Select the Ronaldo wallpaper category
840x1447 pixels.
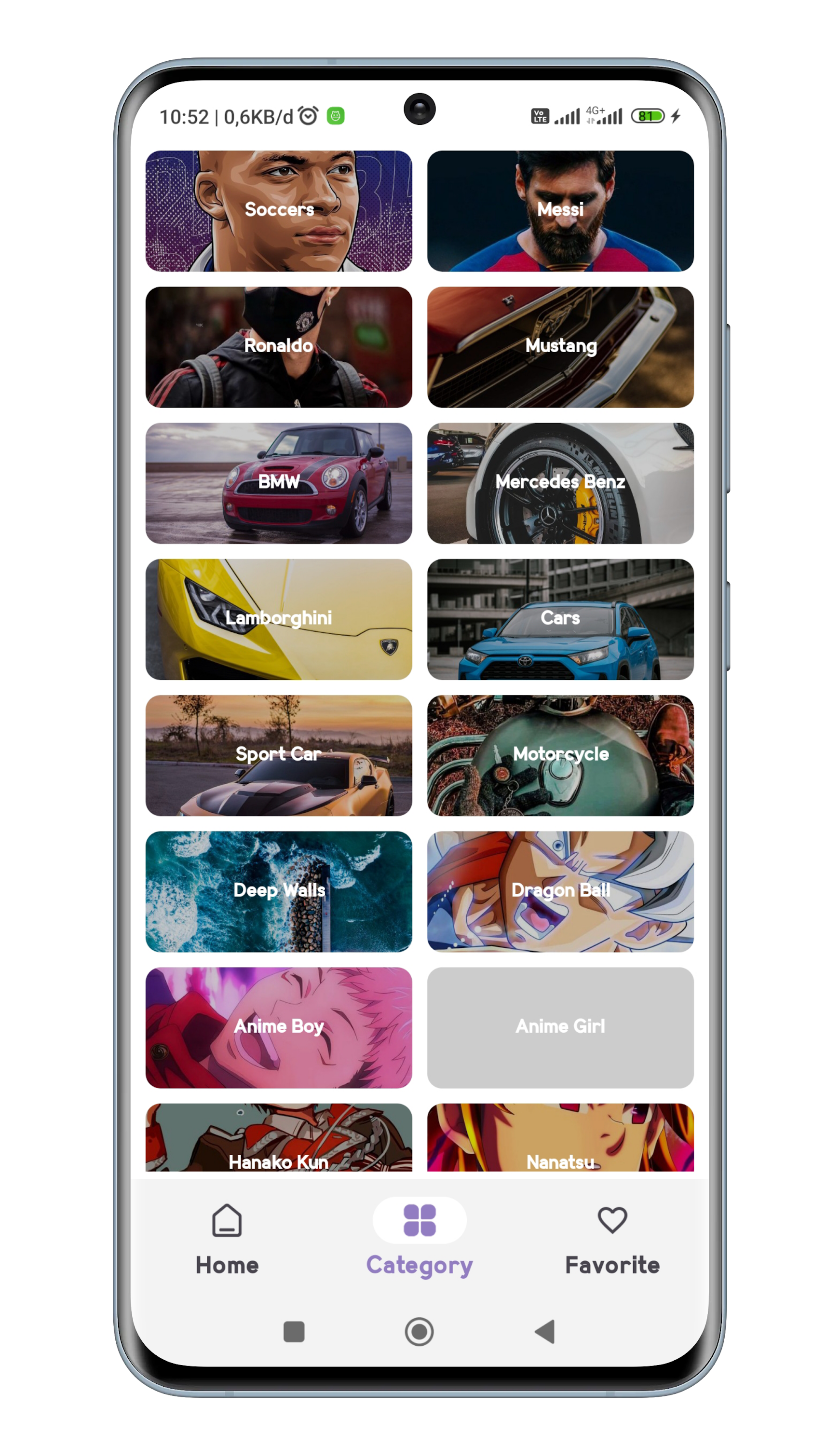coord(278,347)
